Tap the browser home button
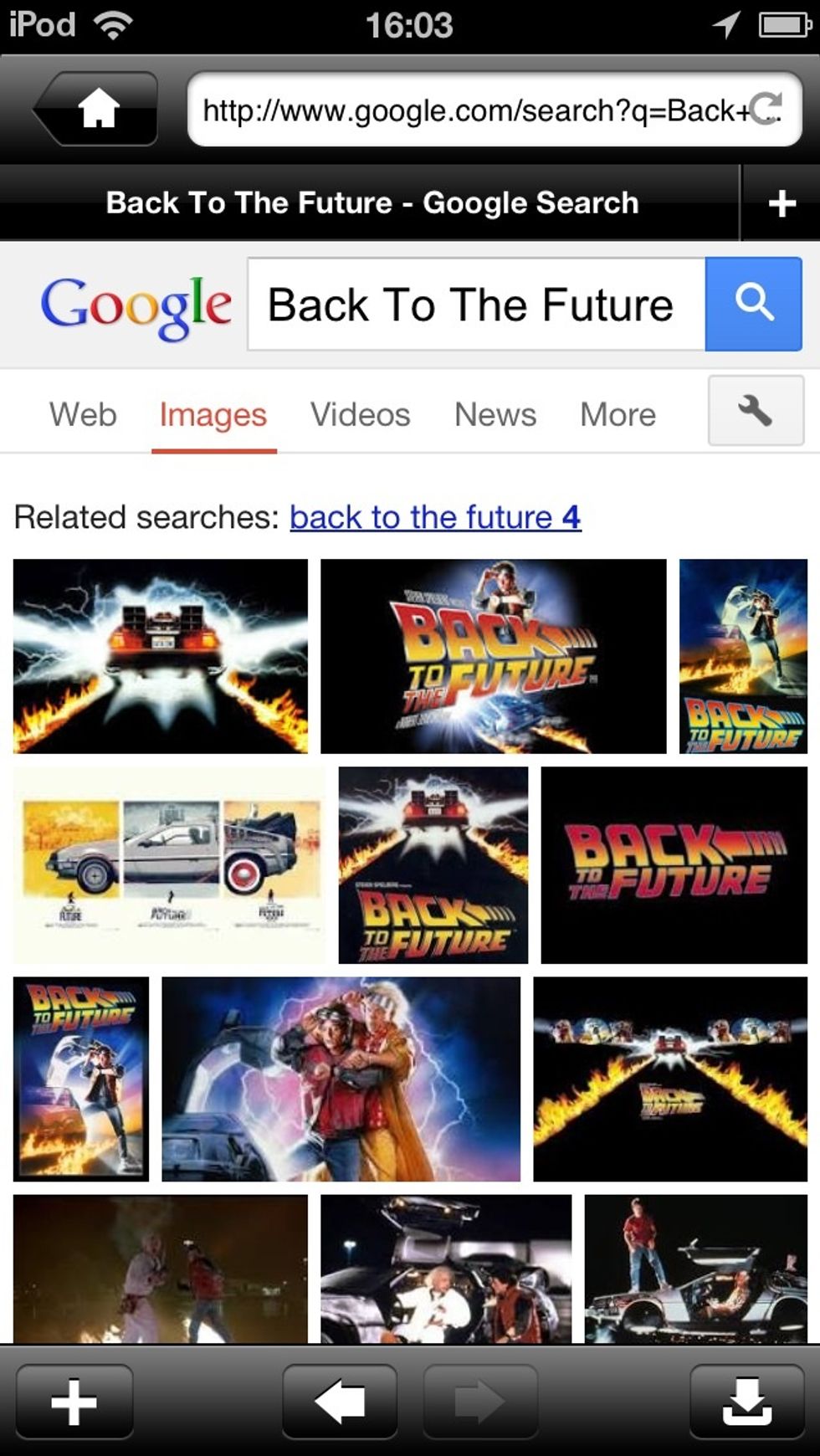Image resolution: width=820 pixels, height=1456 pixels. (x=98, y=109)
